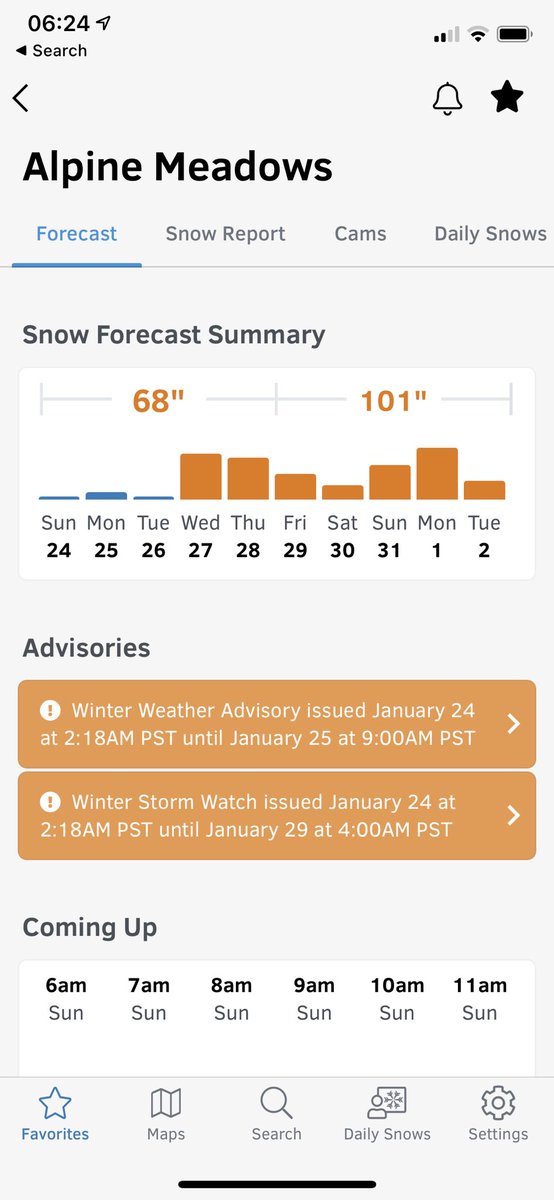Switch to the Cams tab

coord(360,234)
